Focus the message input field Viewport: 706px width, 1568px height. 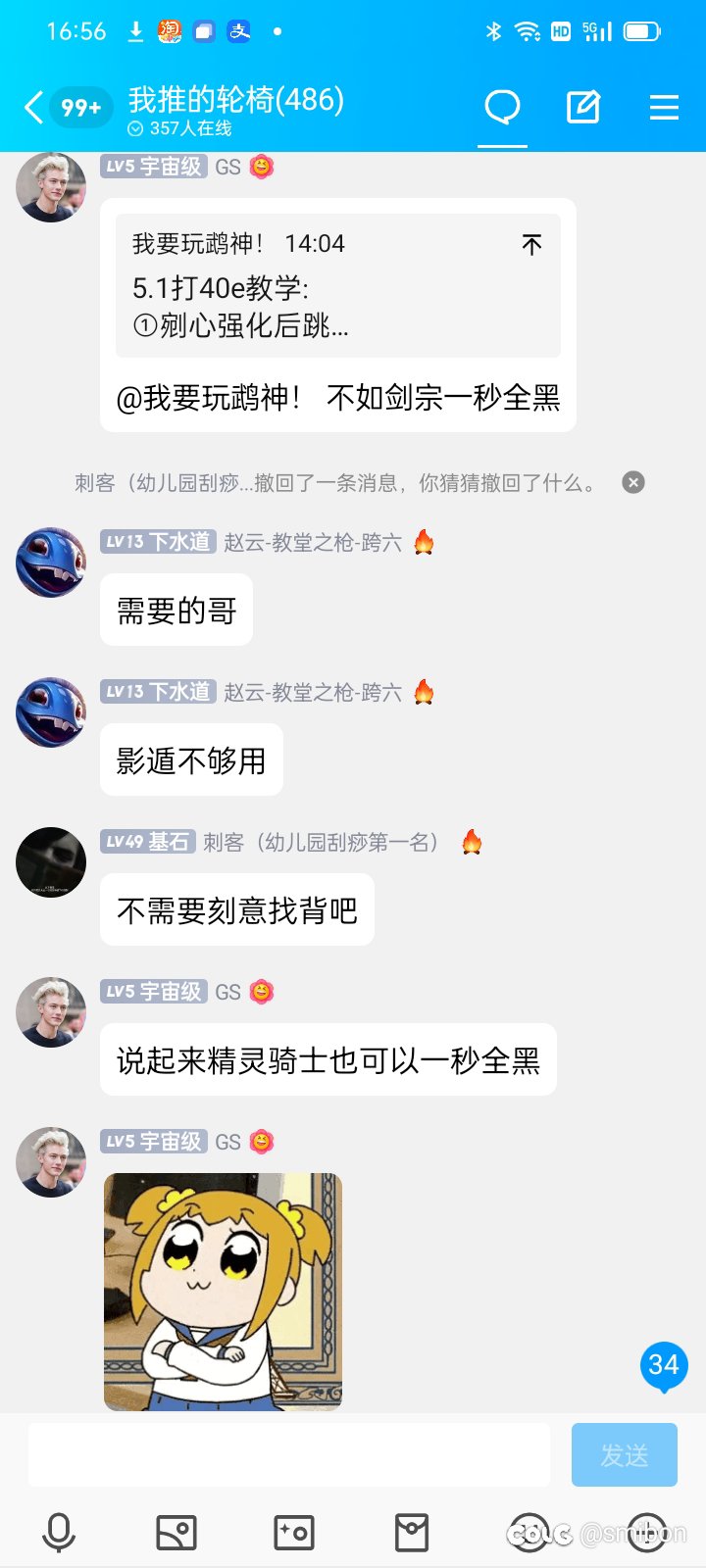point(289,1454)
